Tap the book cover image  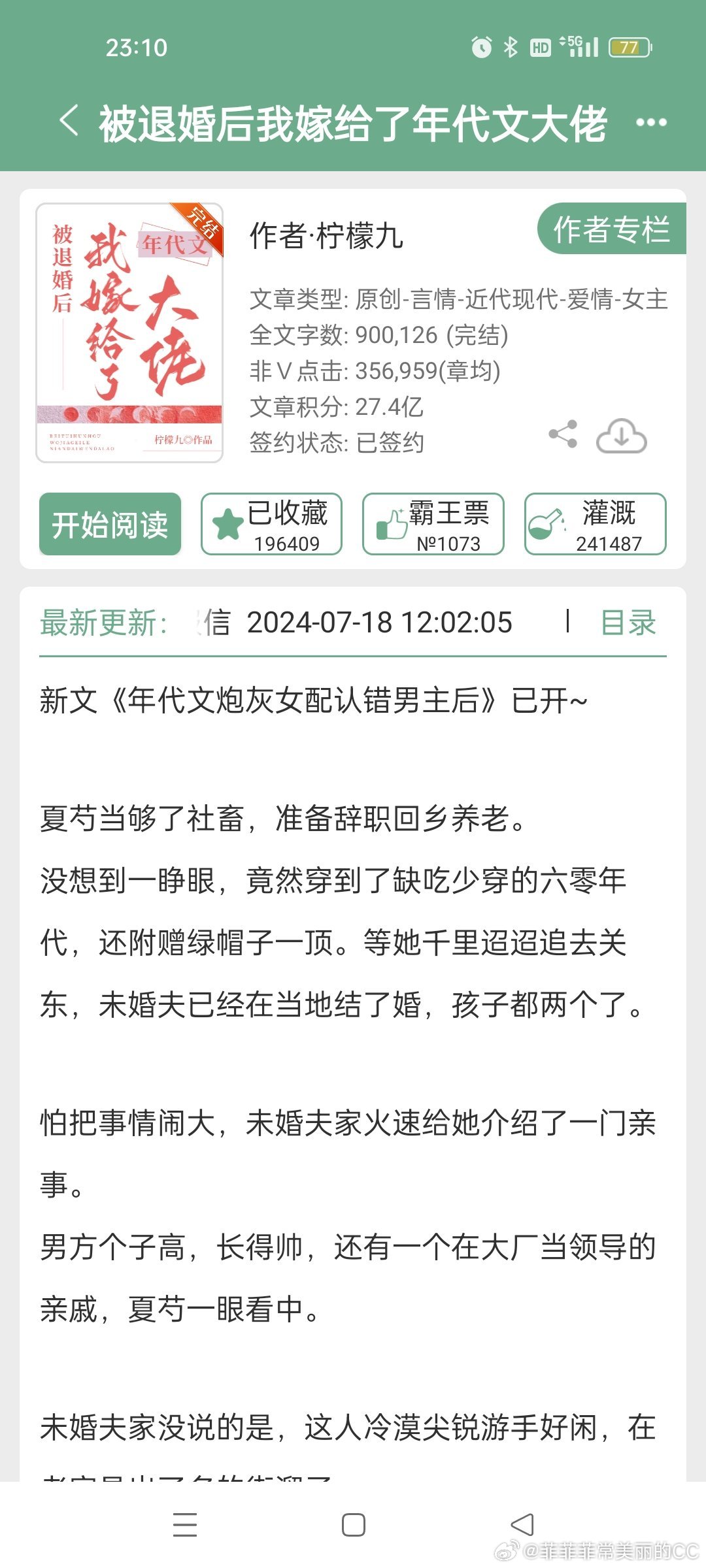coord(129,333)
